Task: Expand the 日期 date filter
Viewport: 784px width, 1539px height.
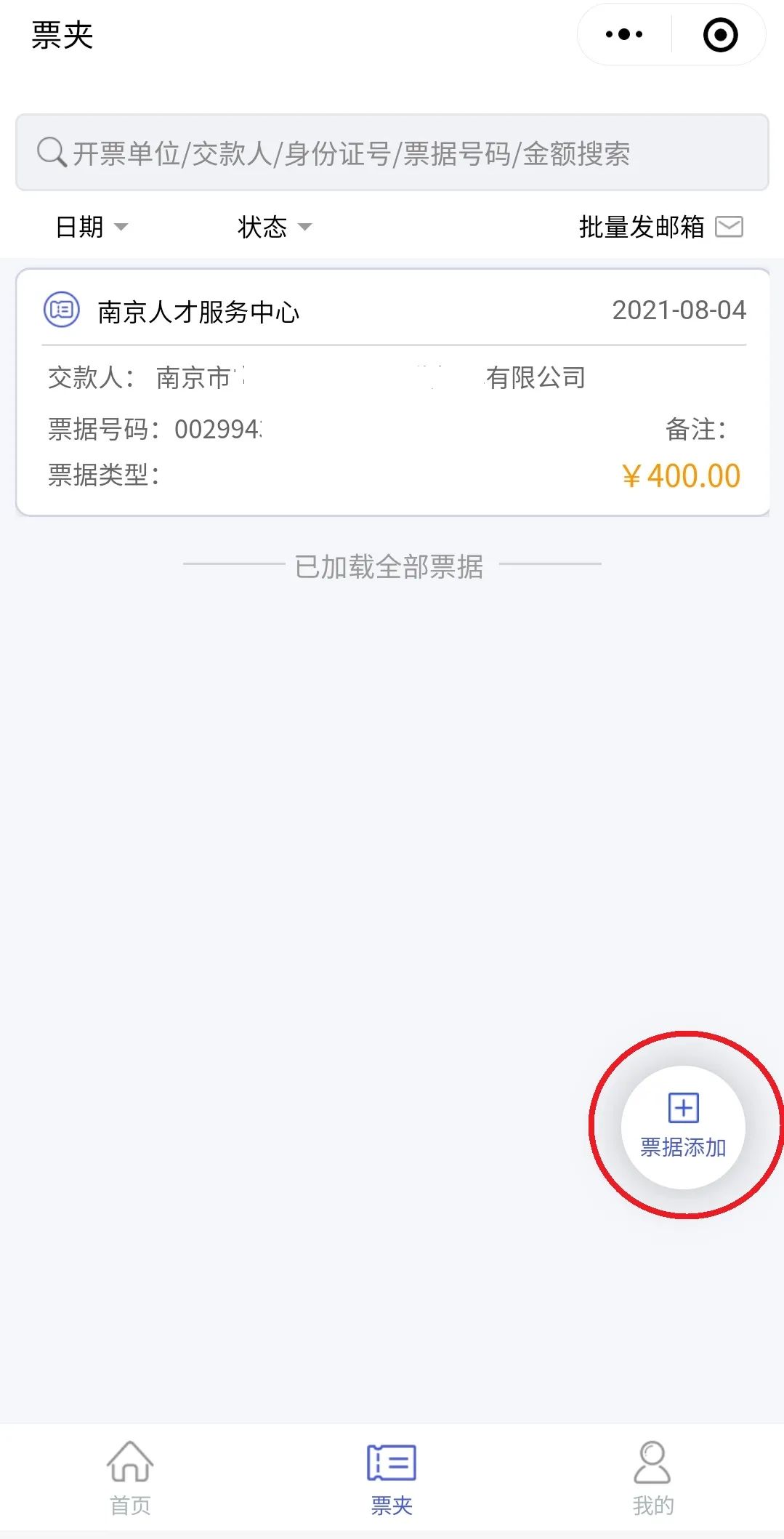Action: [x=92, y=227]
